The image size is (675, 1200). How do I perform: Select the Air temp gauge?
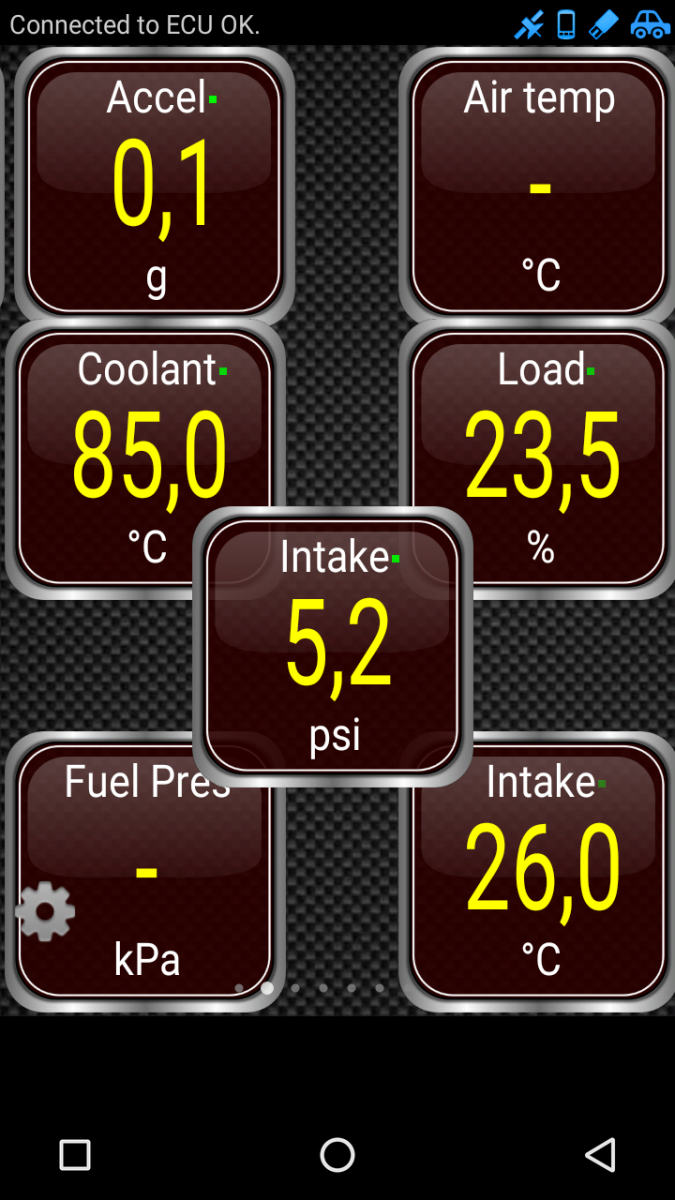[539, 186]
